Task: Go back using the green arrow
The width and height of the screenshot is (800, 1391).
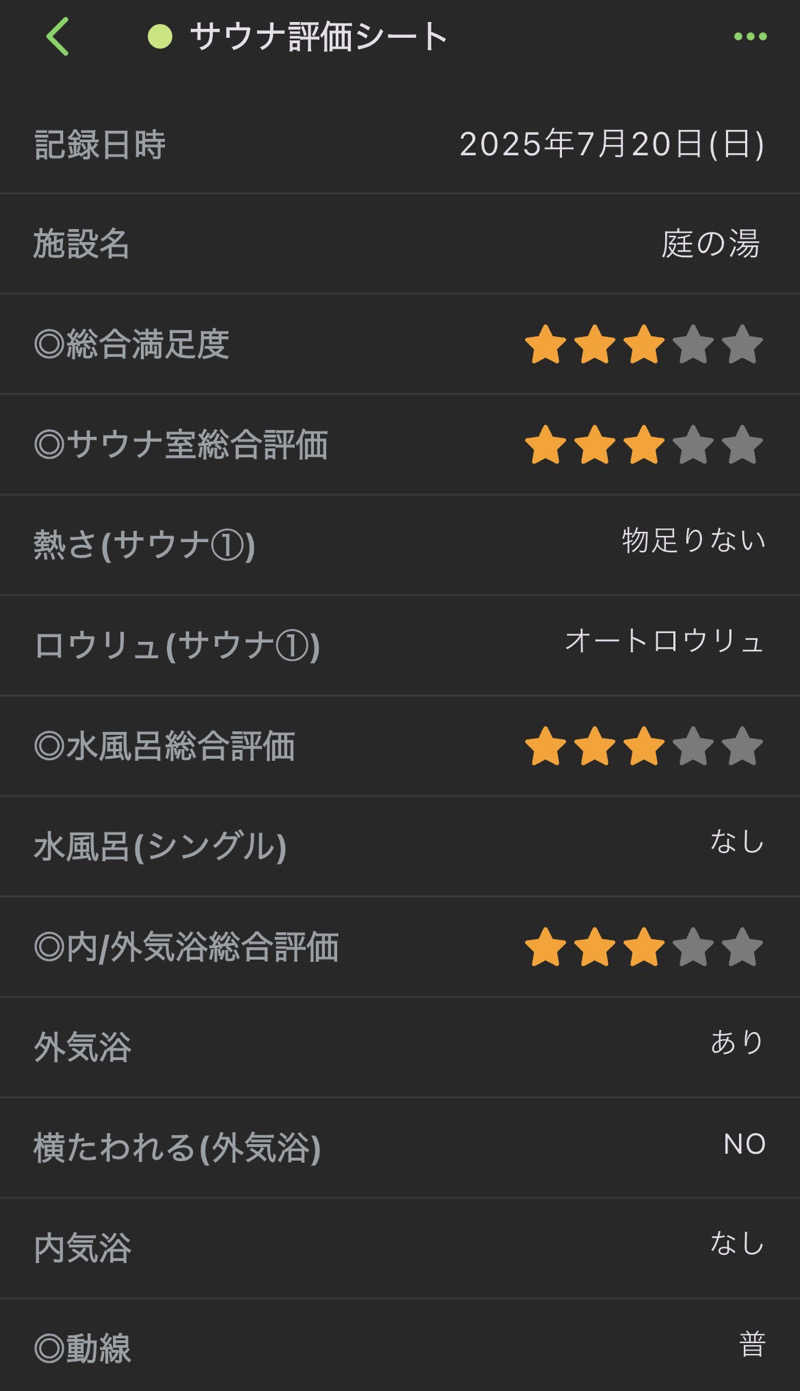Action: (x=57, y=37)
